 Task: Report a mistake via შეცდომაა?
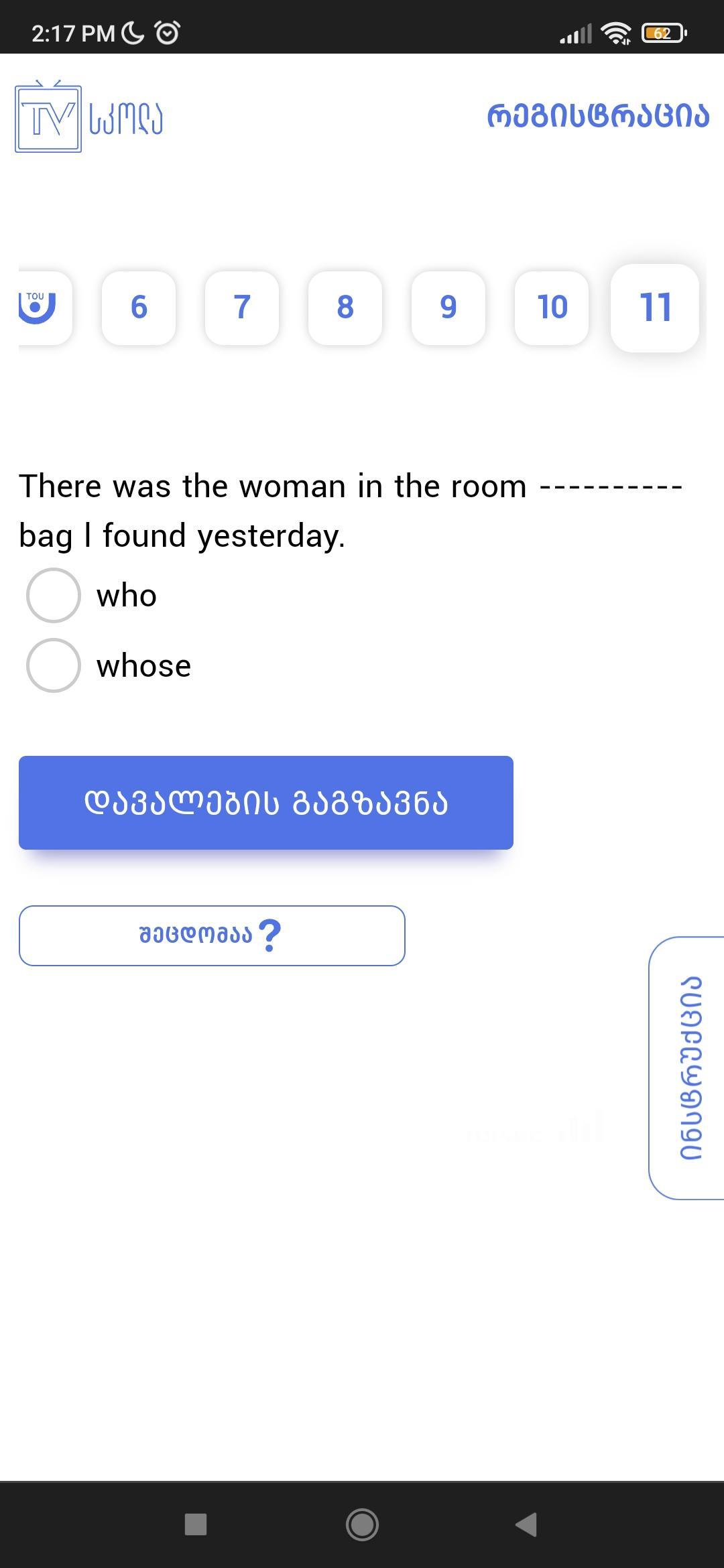pos(212,935)
